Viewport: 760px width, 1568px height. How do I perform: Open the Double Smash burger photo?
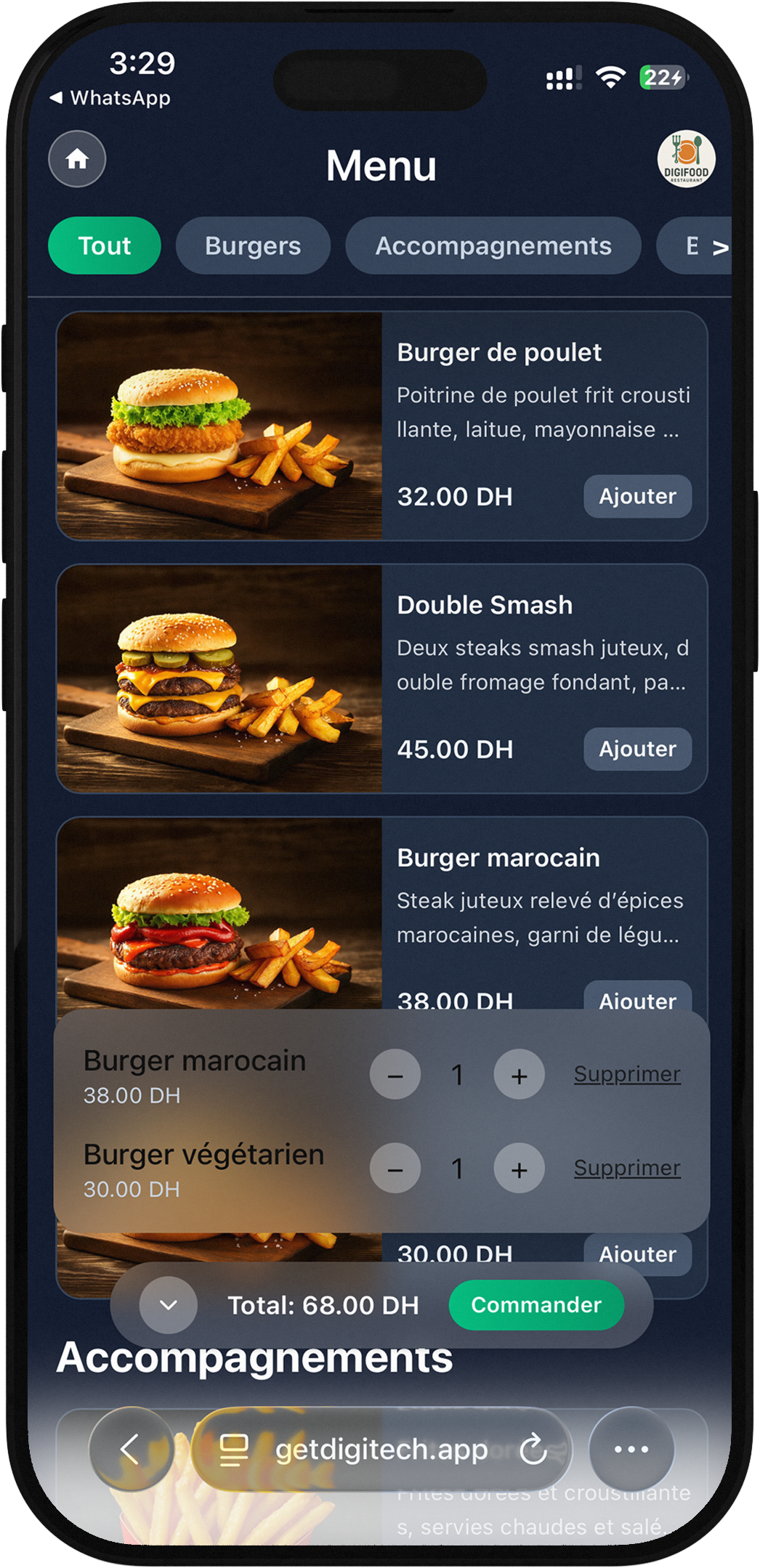pyautogui.click(x=218, y=681)
